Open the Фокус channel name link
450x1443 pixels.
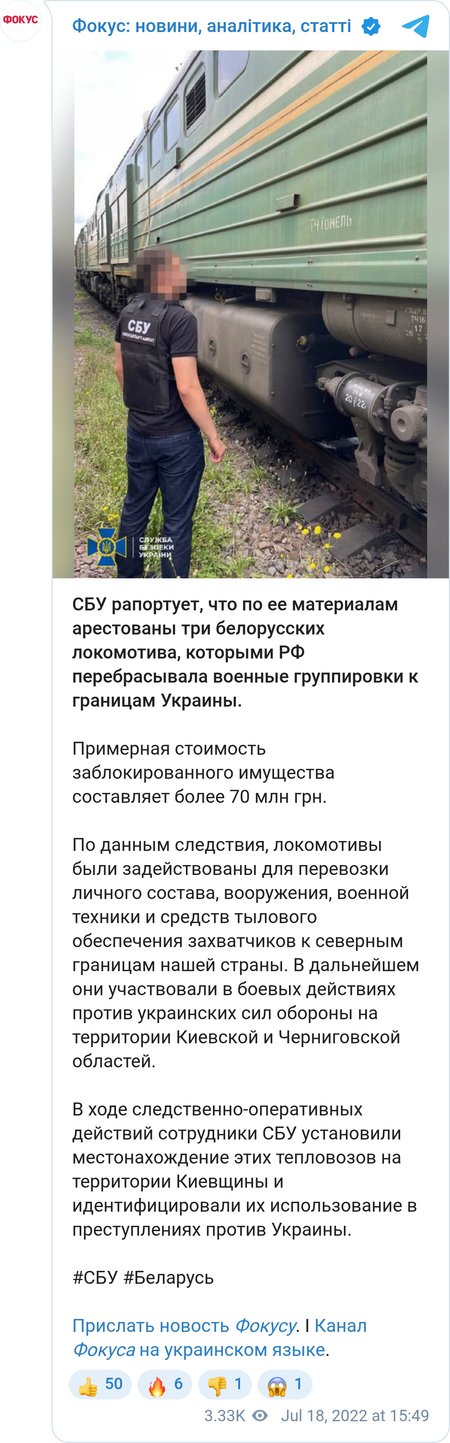214,26
